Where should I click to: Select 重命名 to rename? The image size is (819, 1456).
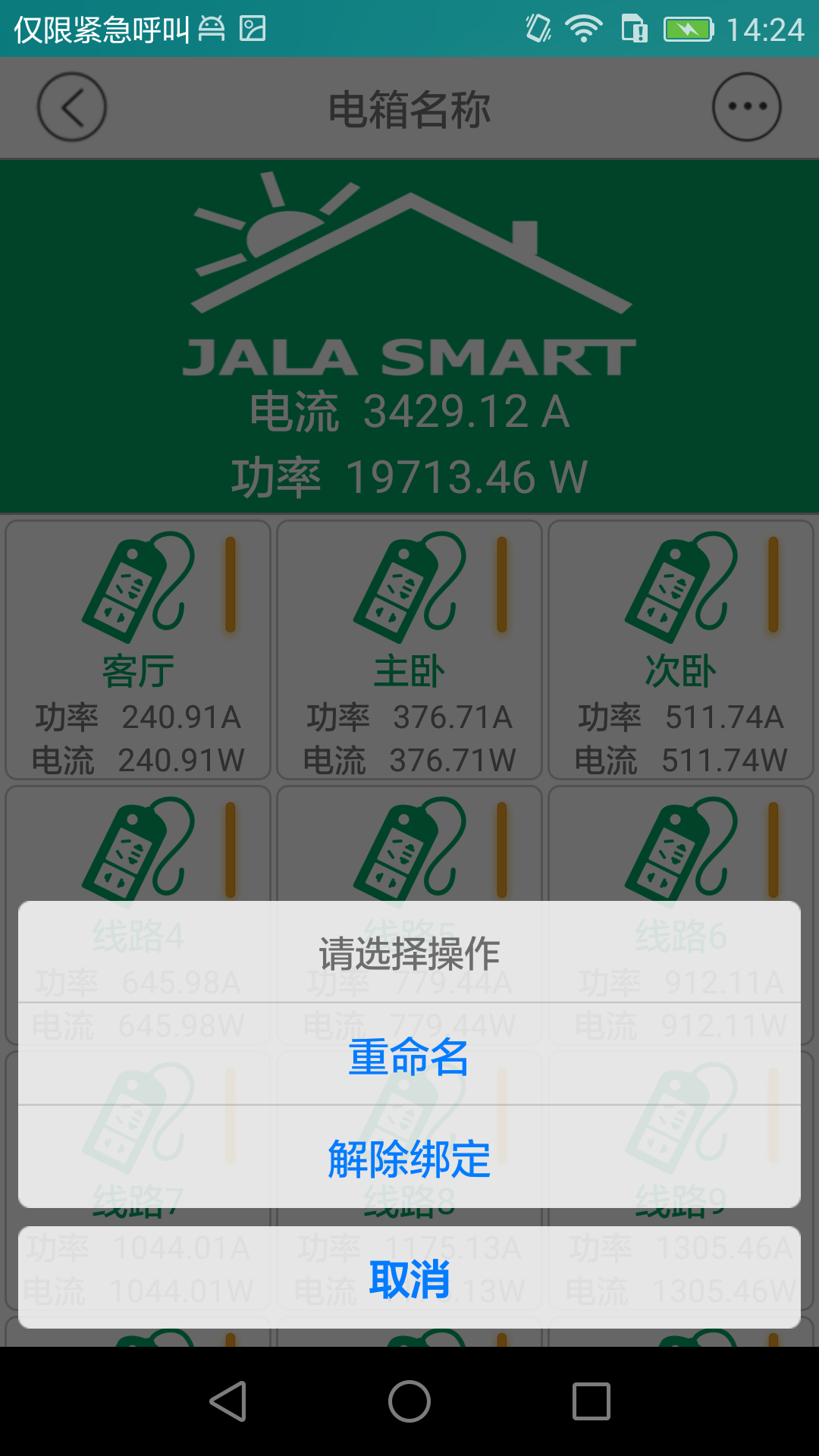(x=409, y=1056)
